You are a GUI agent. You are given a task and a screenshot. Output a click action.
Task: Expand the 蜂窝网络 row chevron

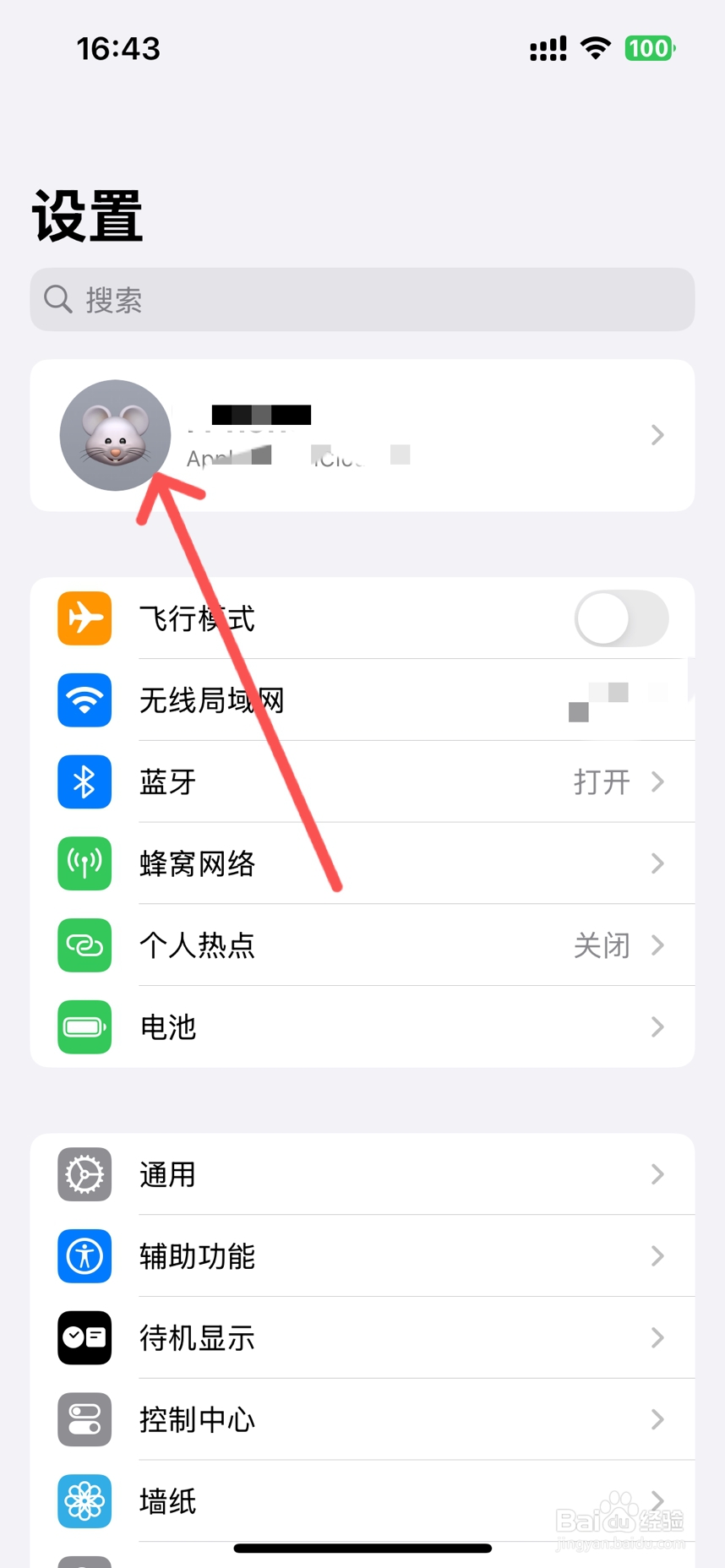pos(657,863)
